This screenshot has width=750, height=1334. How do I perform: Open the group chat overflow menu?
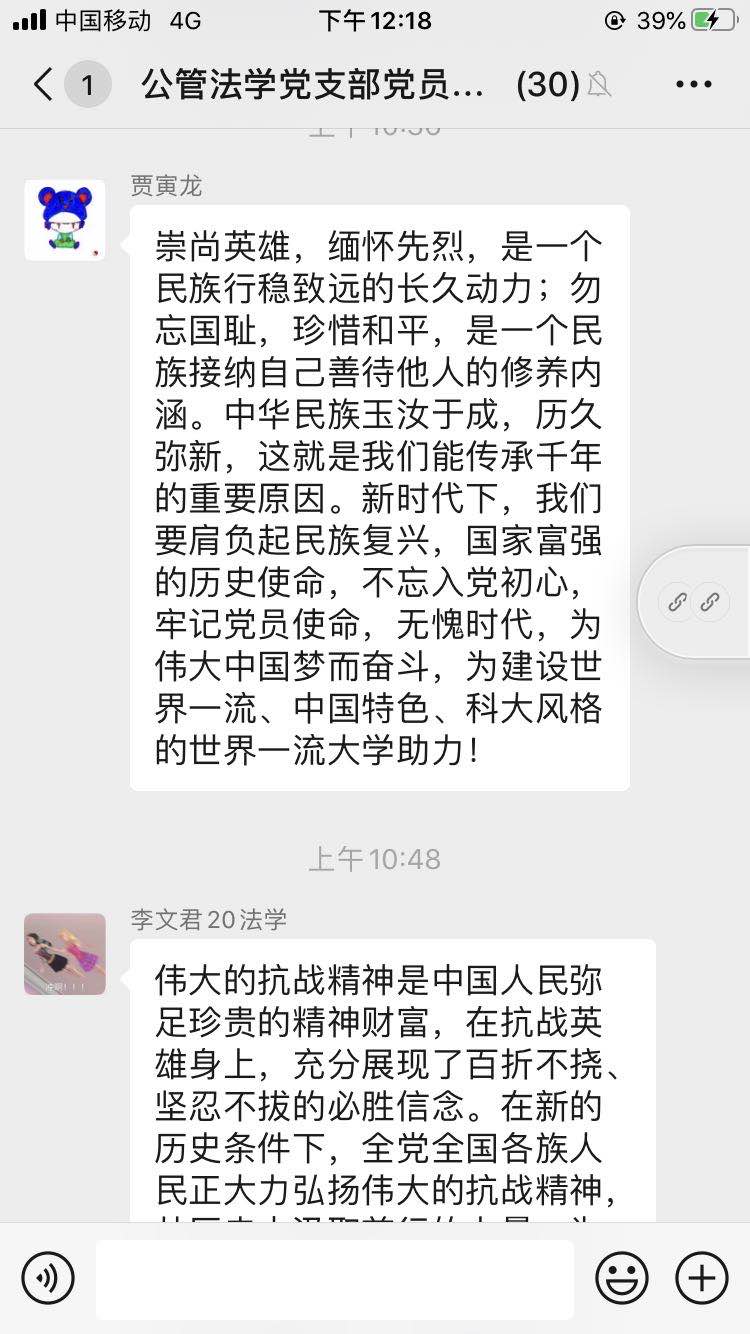click(693, 85)
